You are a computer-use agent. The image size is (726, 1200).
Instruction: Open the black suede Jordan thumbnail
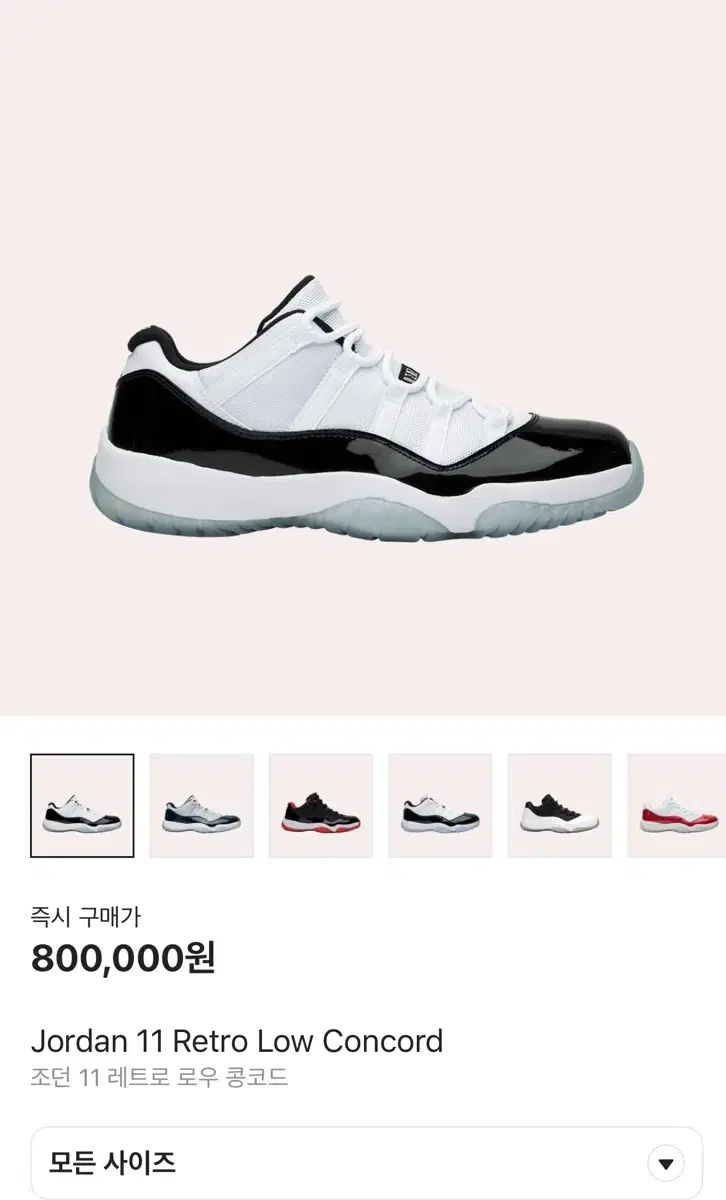tap(561, 804)
